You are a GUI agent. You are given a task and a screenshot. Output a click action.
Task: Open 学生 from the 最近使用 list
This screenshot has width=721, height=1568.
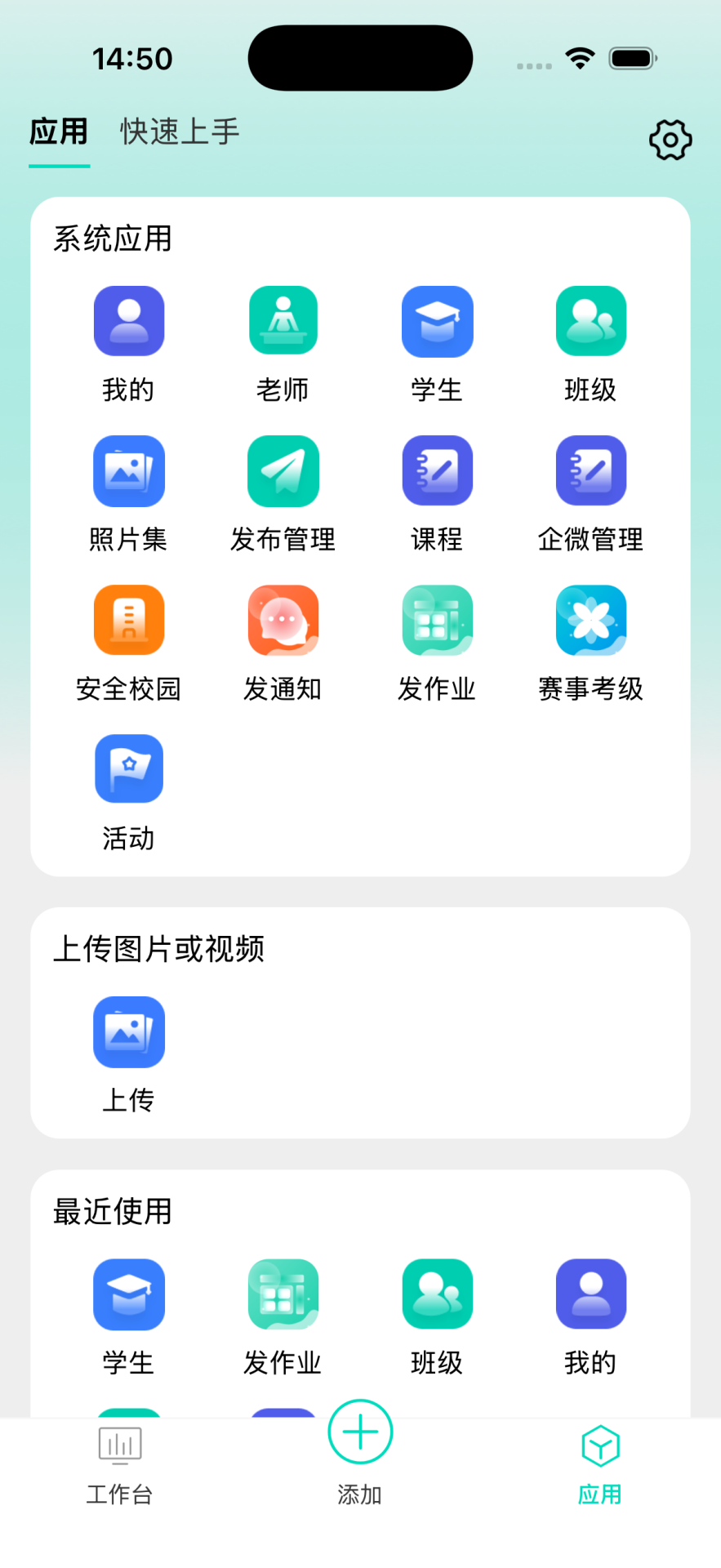point(129,1293)
